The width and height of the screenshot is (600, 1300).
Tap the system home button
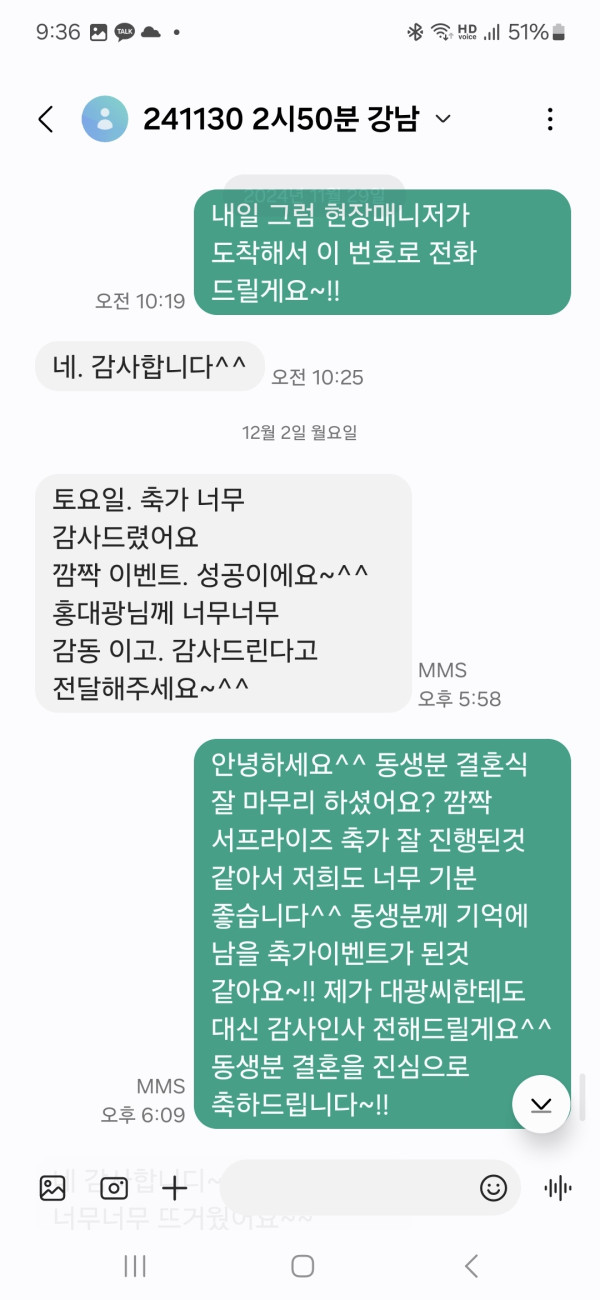[302, 1266]
